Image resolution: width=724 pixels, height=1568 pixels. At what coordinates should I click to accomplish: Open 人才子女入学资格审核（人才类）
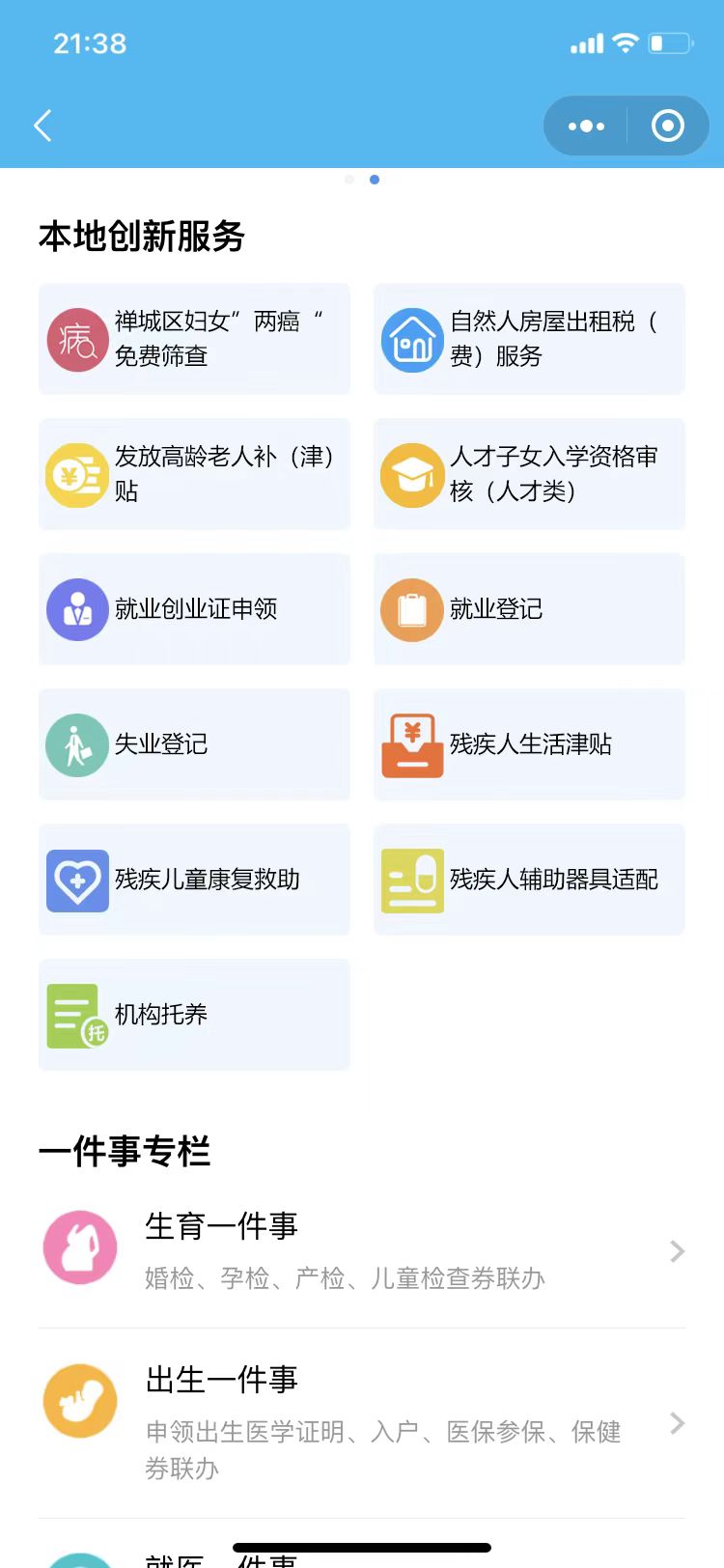click(529, 474)
